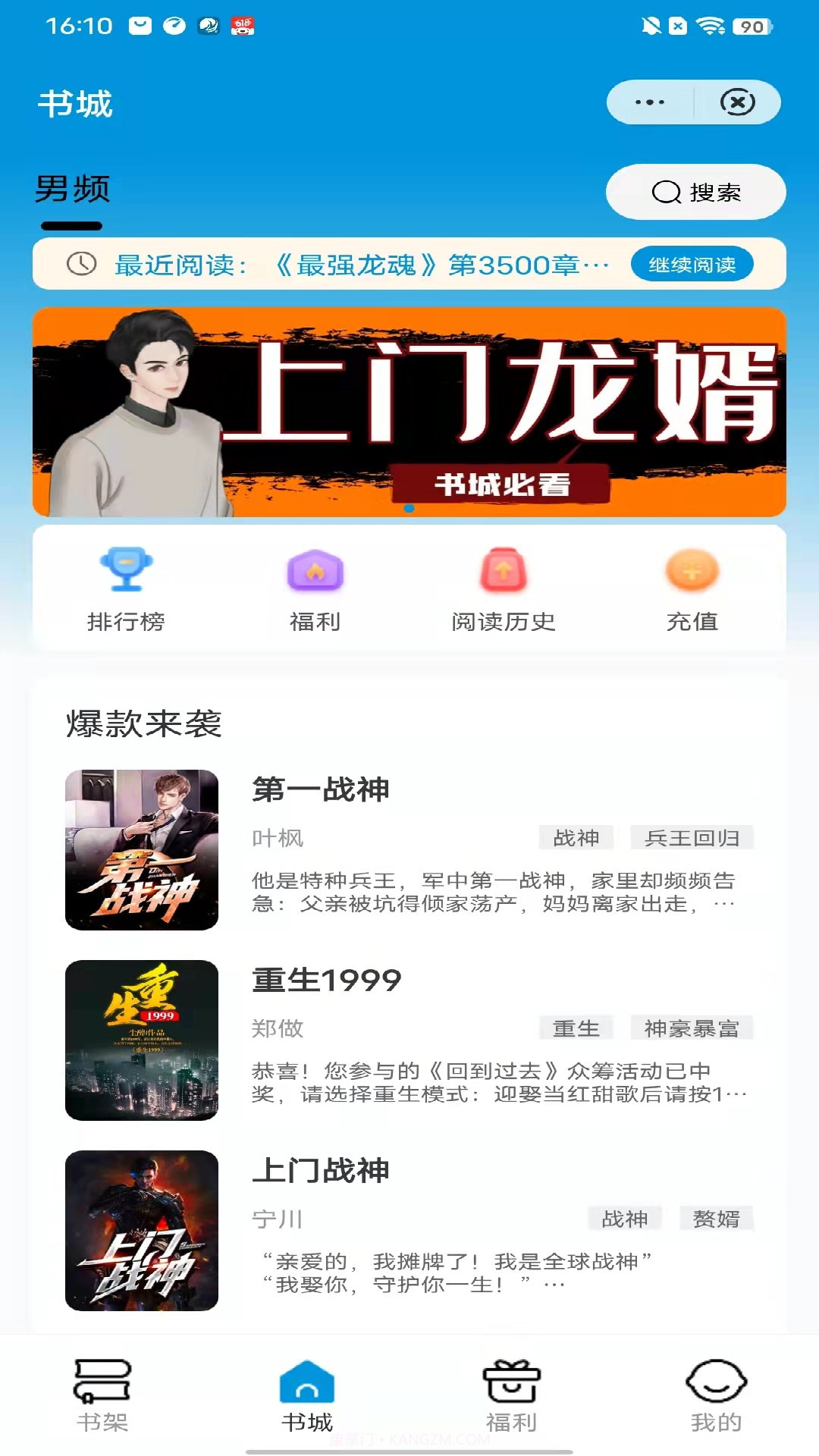
Task: Tap the 上门龙婿 promo banner
Action: (409, 409)
